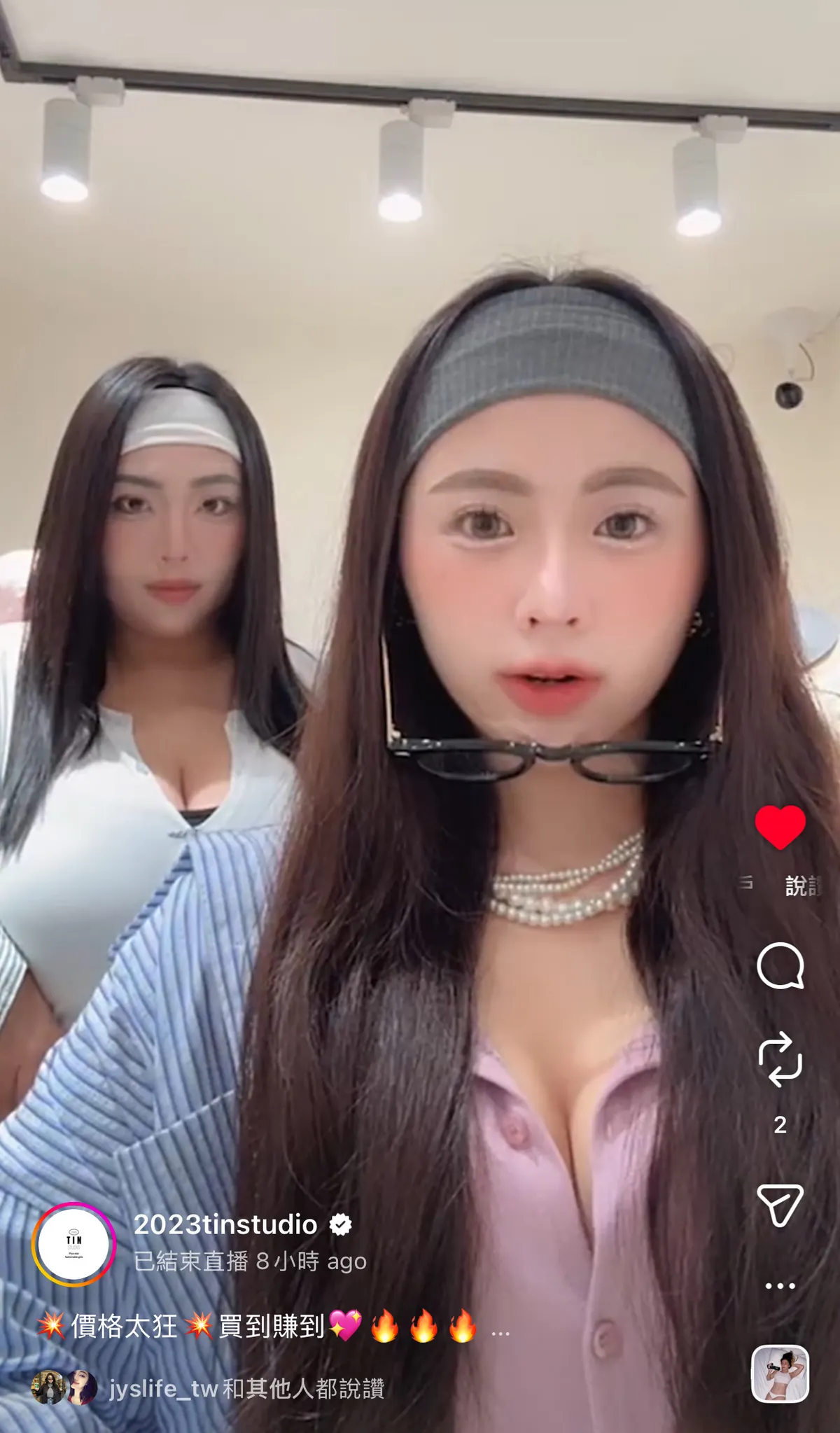Screen dimensions: 840x1433
Task: Visit the 2023tinstudio username link
Action: click(225, 1224)
